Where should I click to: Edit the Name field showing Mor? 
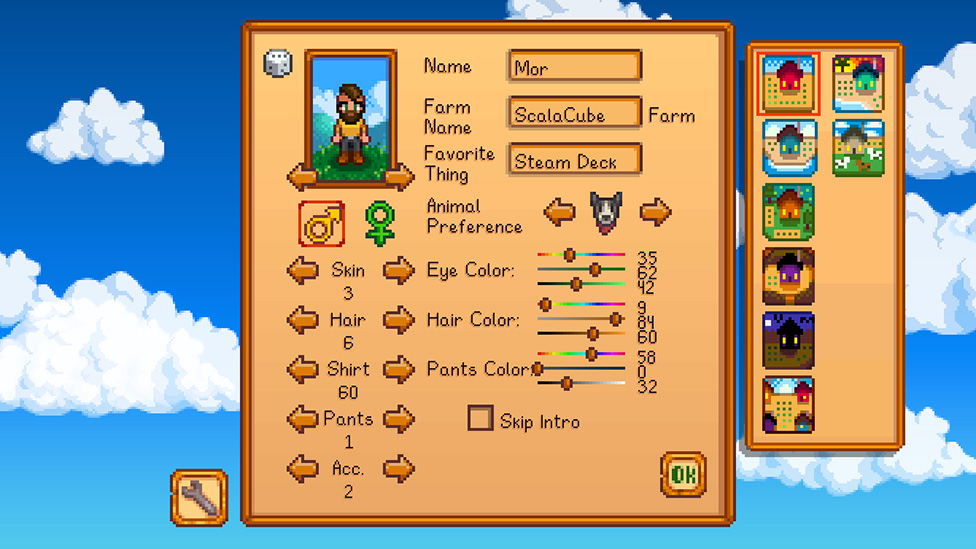pyautogui.click(x=574, y=68)
